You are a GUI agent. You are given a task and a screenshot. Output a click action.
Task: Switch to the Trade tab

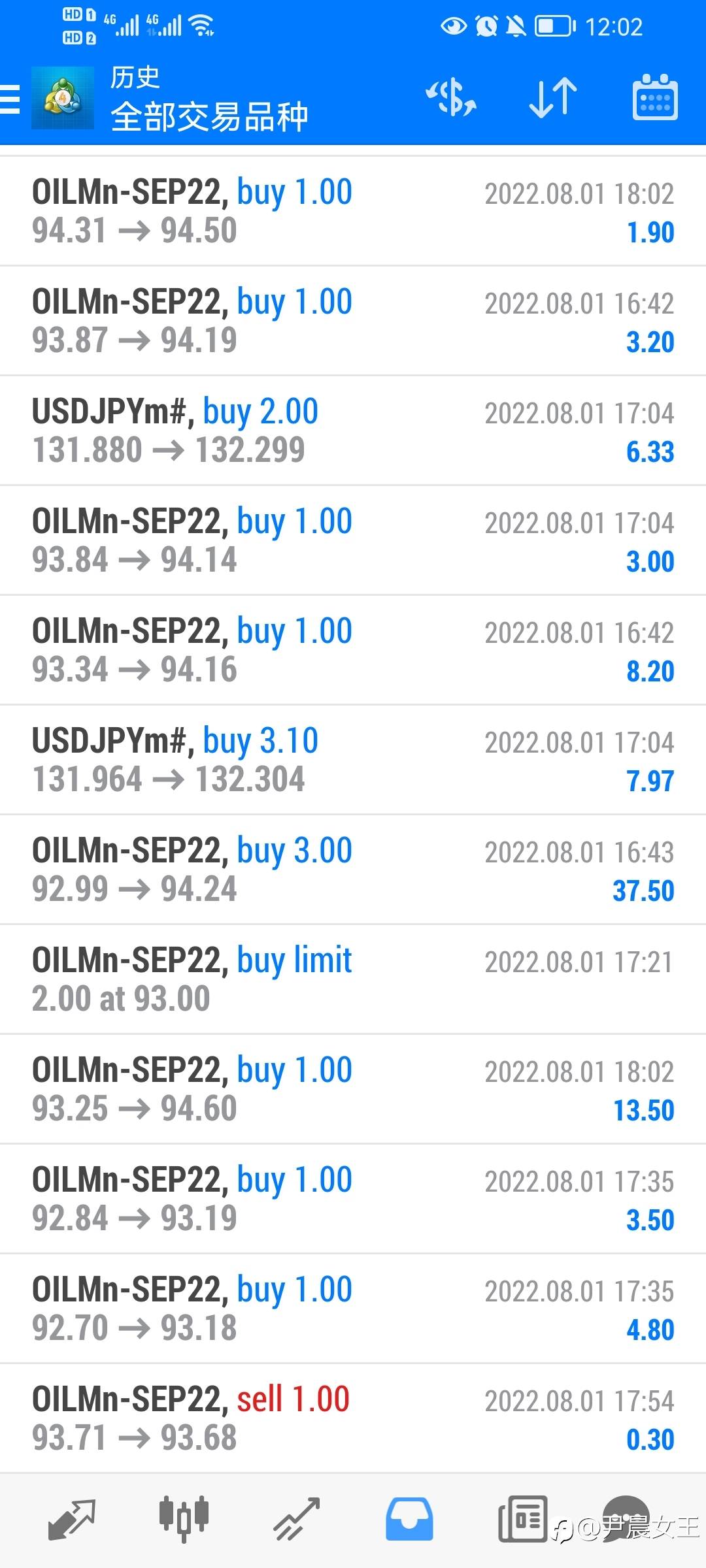coord(296,1520)
